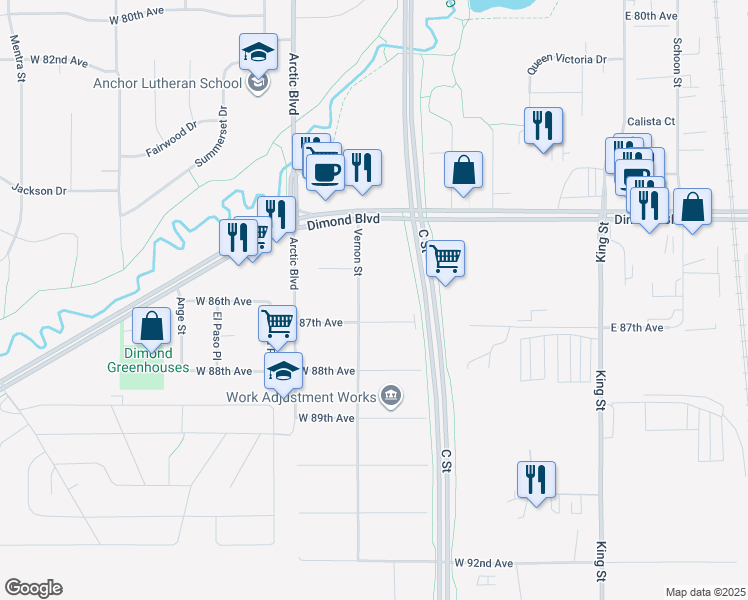Open the shopping bag marker east of King St
The width and height of the screenshot is (748, 600).
pyautogui.click(x=692, y=207)
